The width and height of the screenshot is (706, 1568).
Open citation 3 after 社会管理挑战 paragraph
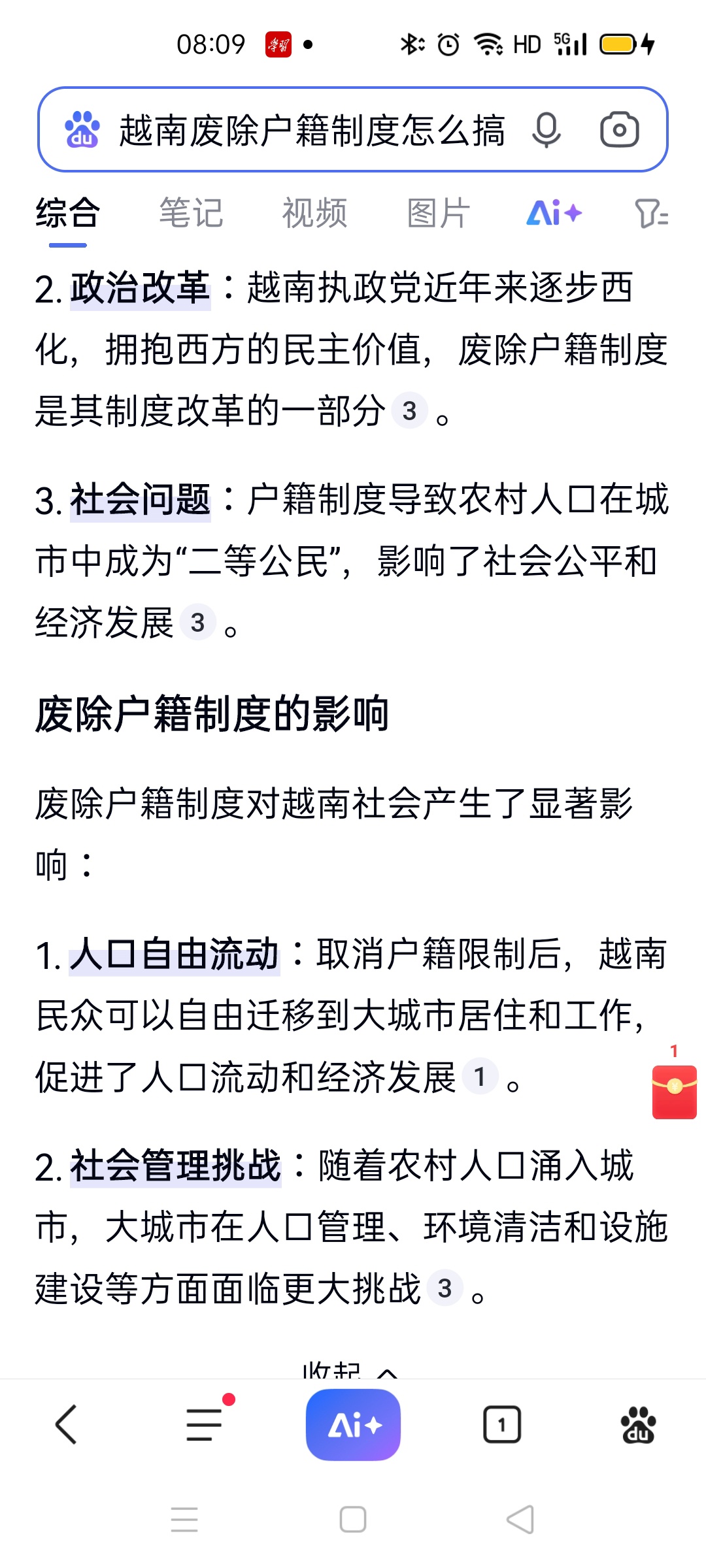[445, 1288]
